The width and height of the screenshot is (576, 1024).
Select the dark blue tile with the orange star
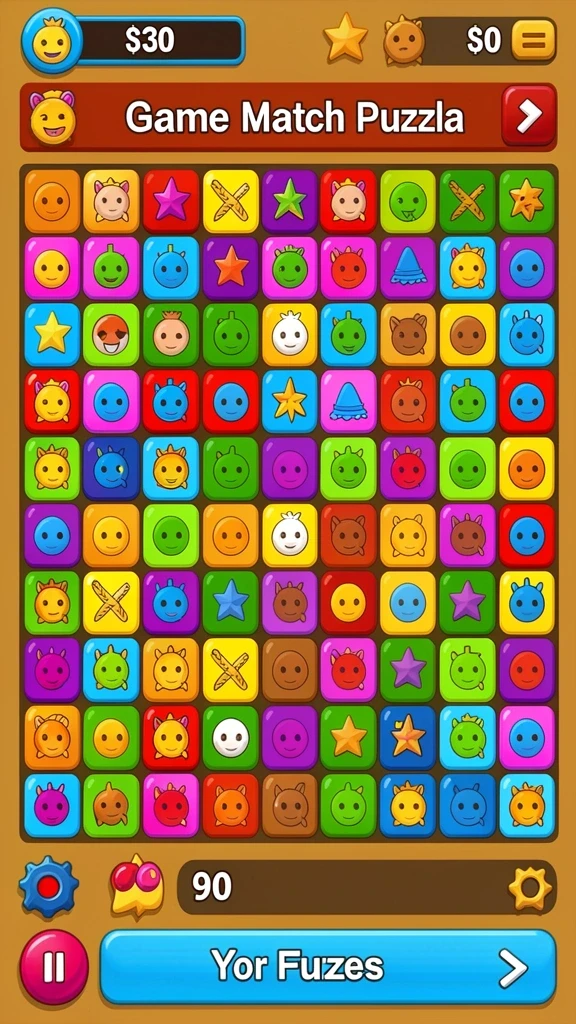[408, 736]
